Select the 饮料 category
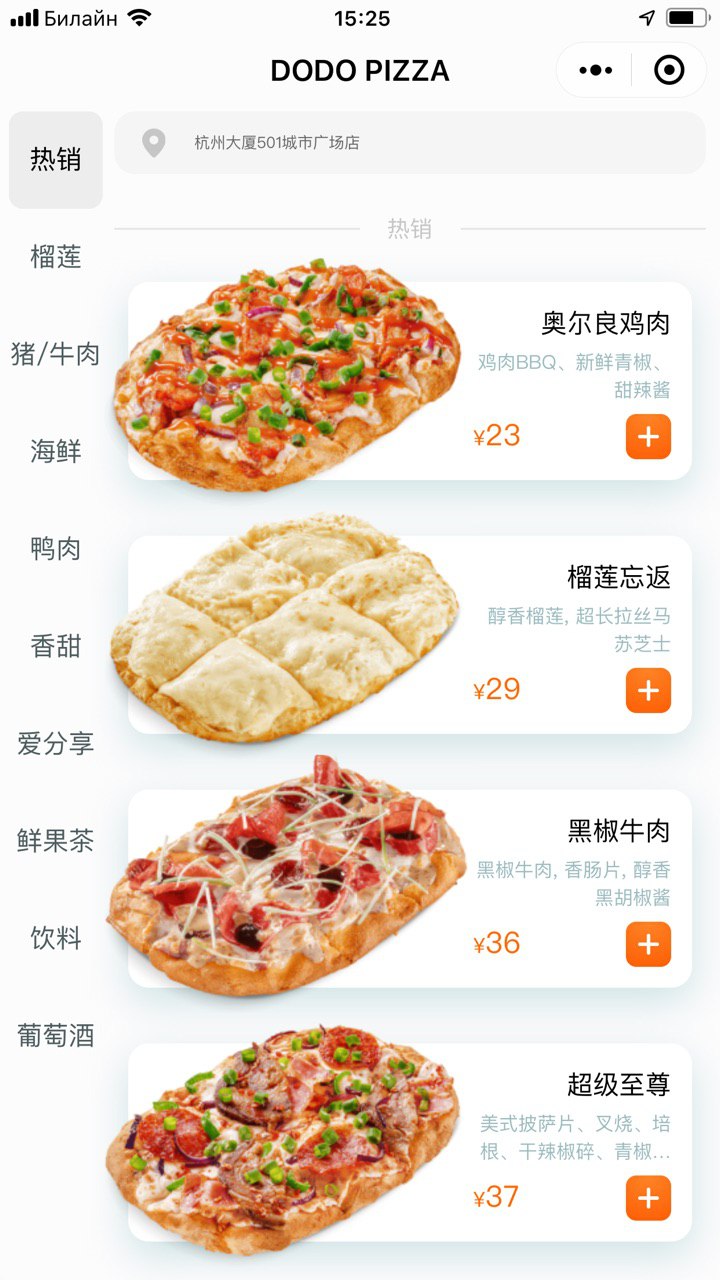The height and width of the screenshot is (1280, 720). (x=56, y=938)
